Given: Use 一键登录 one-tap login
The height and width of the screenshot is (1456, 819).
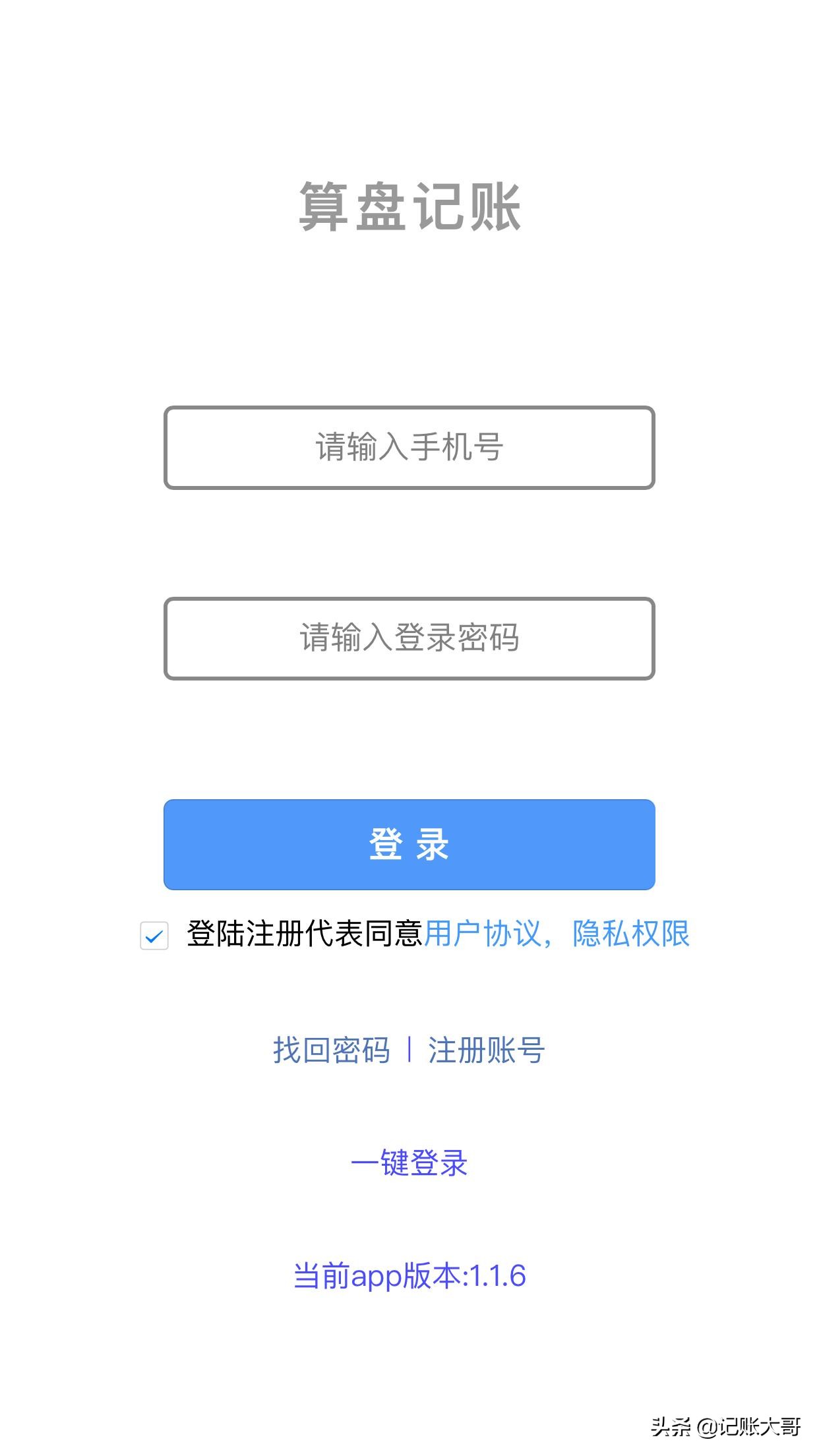Looking at the screenshot, I should tap(409, 1161).
